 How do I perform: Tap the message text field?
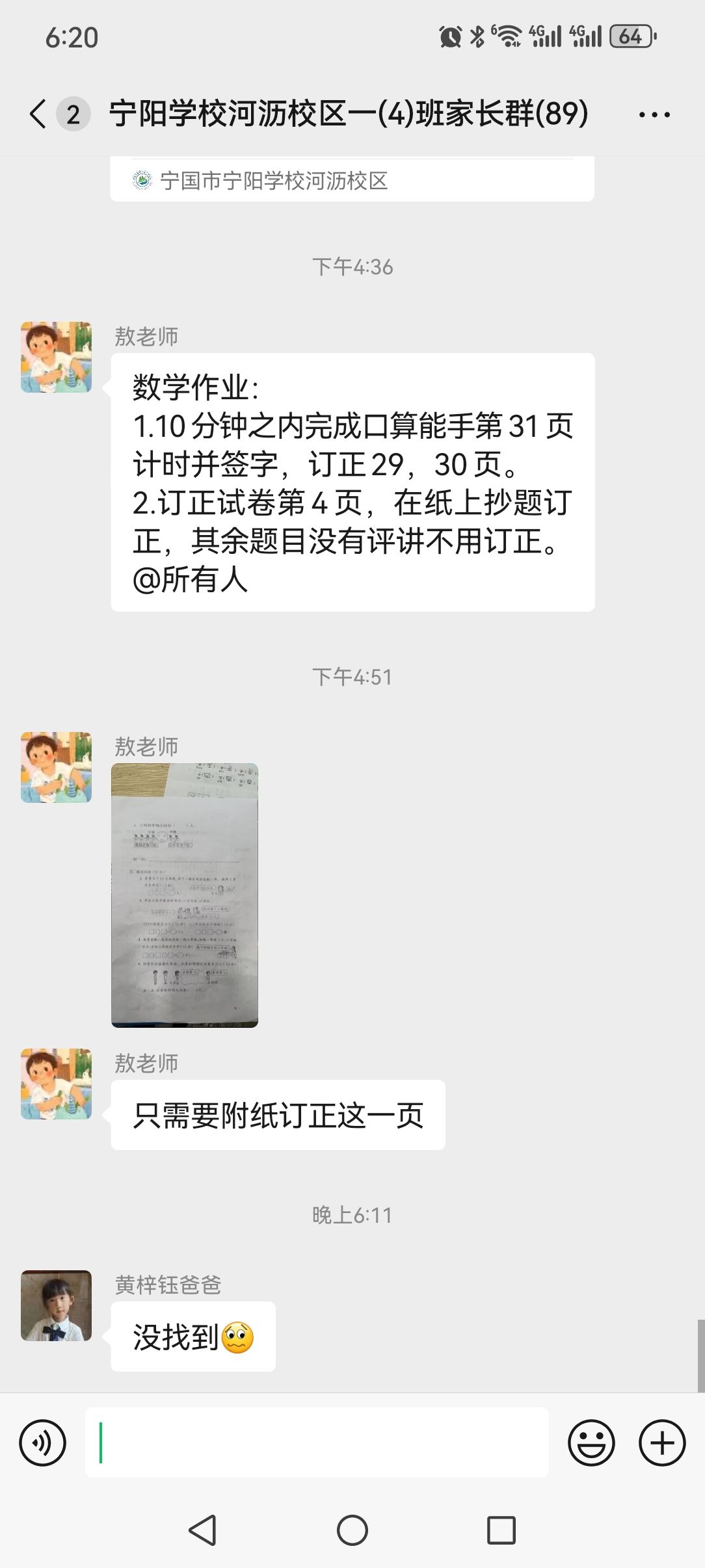tap(317, 1443)
